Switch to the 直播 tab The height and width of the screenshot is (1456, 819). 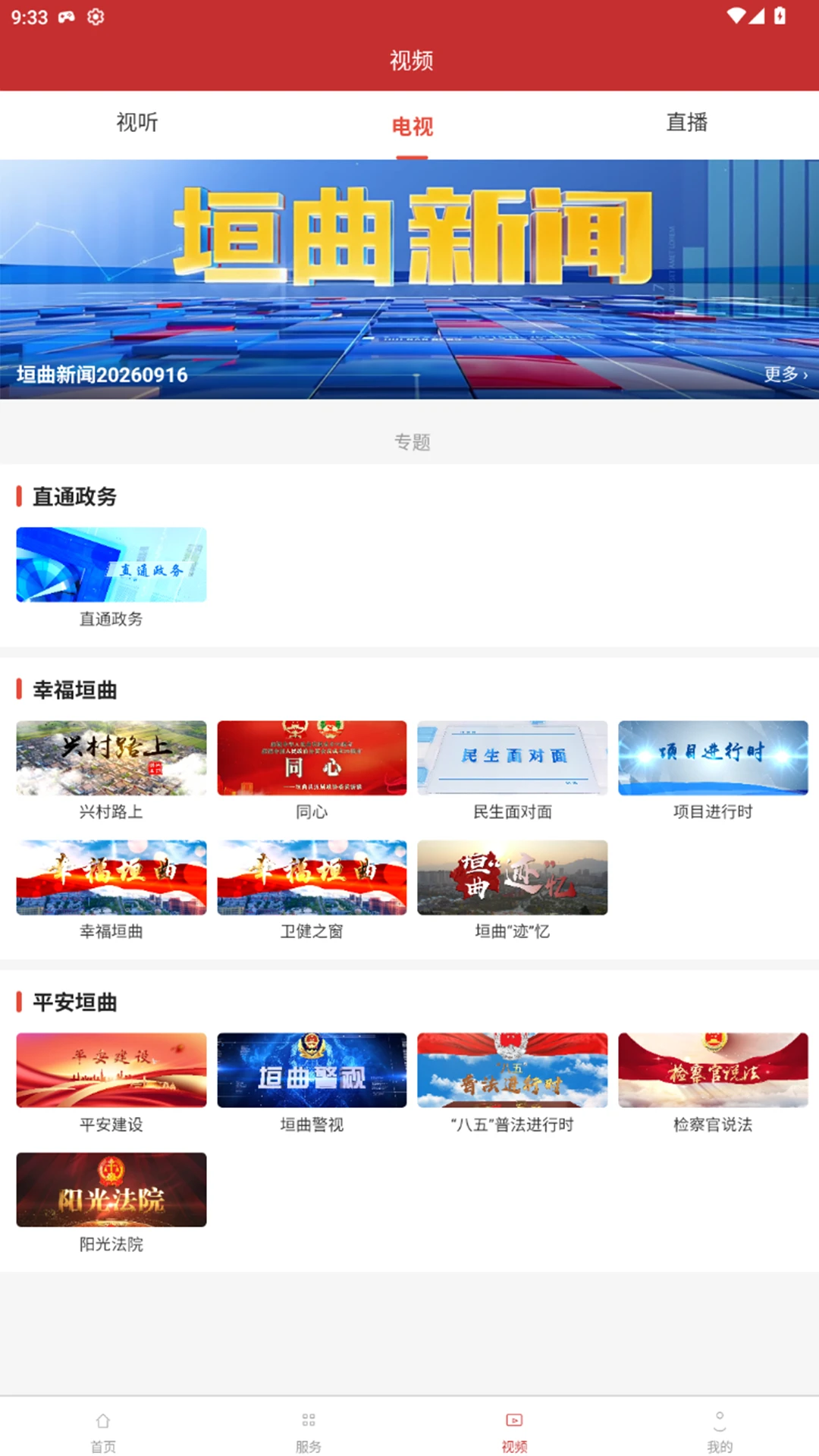[x=687, y=122]
